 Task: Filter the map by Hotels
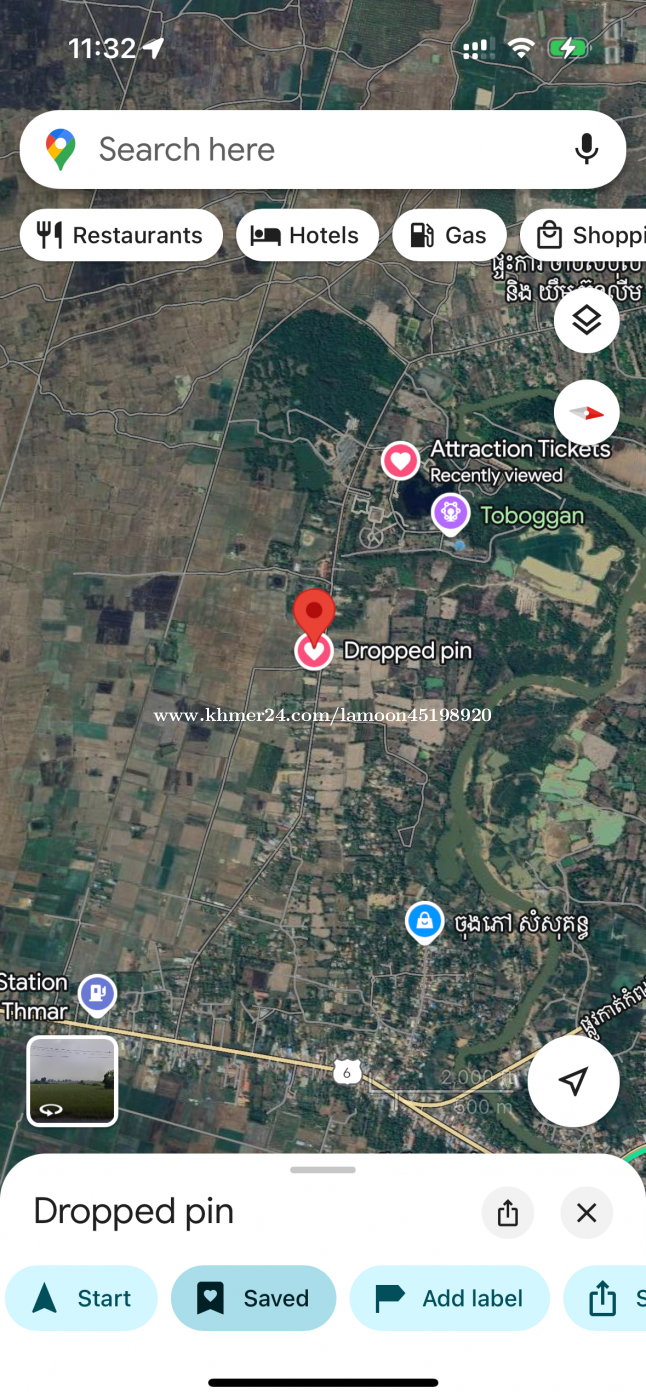coord(307,236)
